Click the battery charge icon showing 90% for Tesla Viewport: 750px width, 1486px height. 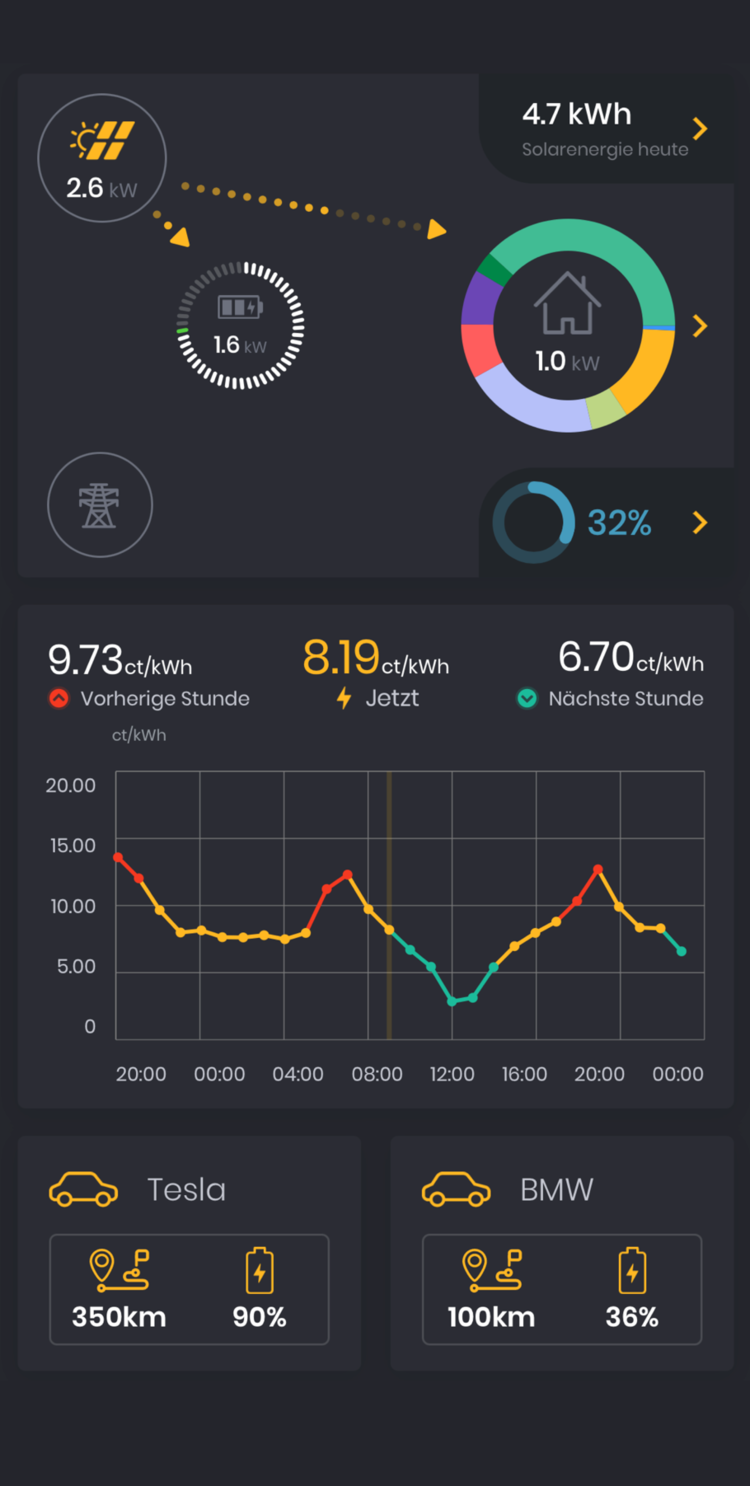coord(259,1271)
